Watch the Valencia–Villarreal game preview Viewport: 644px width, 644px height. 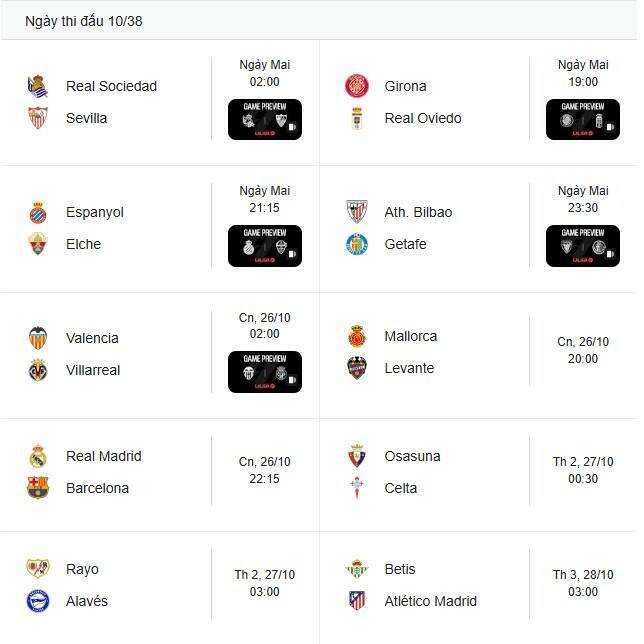click(x=265, y=372)
